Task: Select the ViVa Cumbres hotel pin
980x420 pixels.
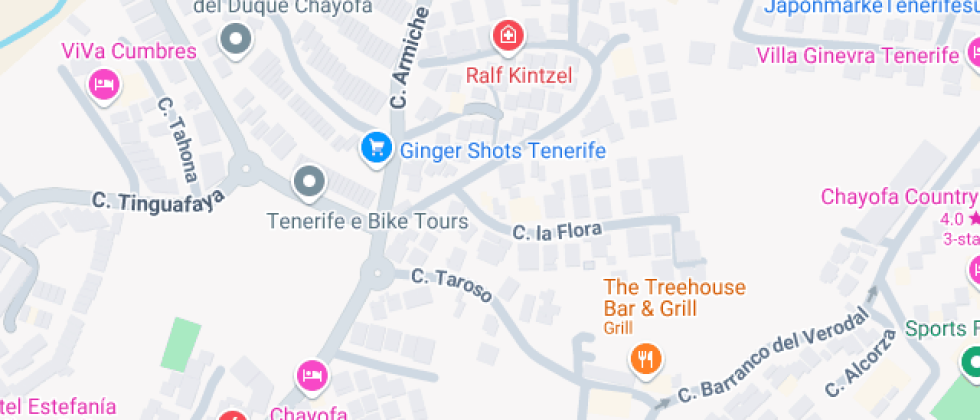Action: [x=104, y=85]
